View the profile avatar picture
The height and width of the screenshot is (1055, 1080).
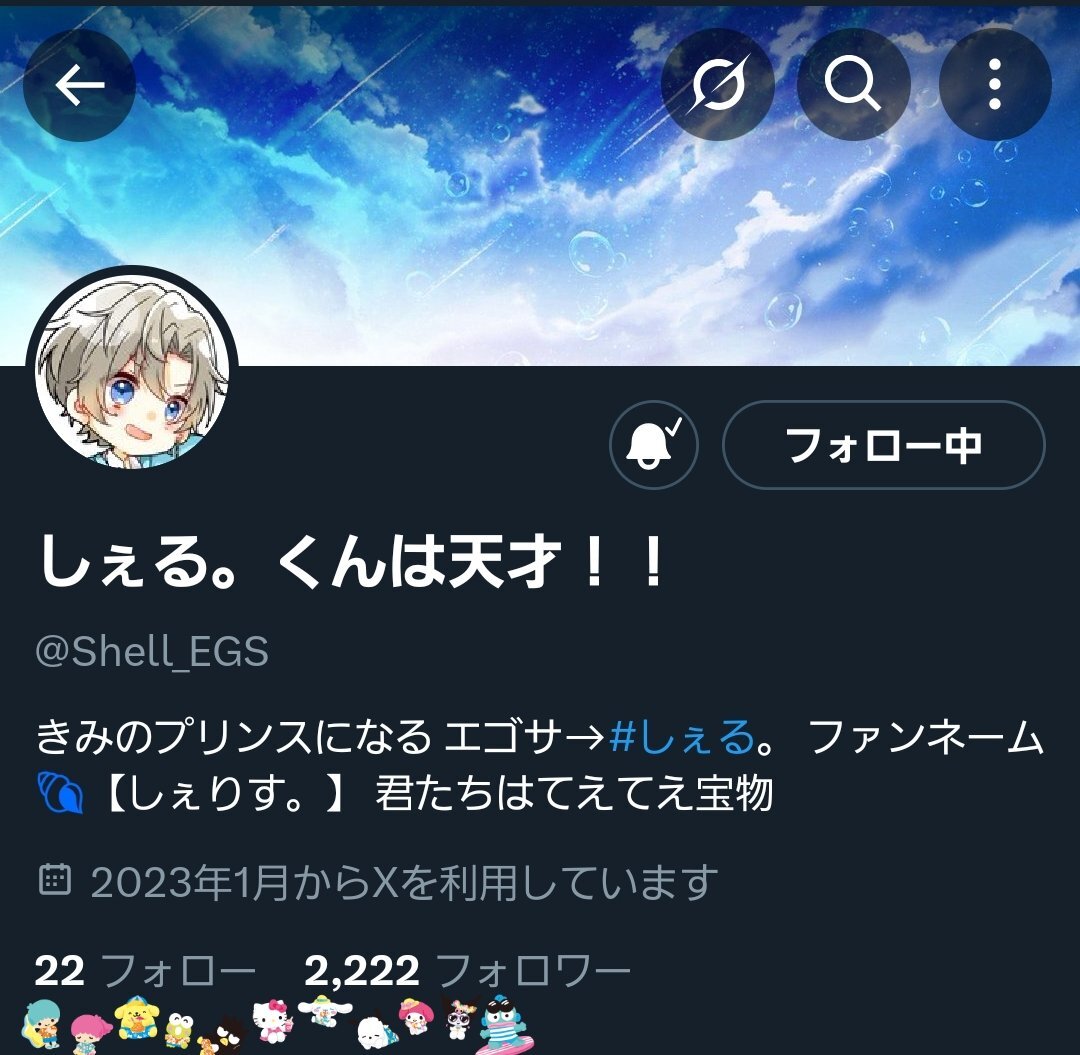pos(132,371)
